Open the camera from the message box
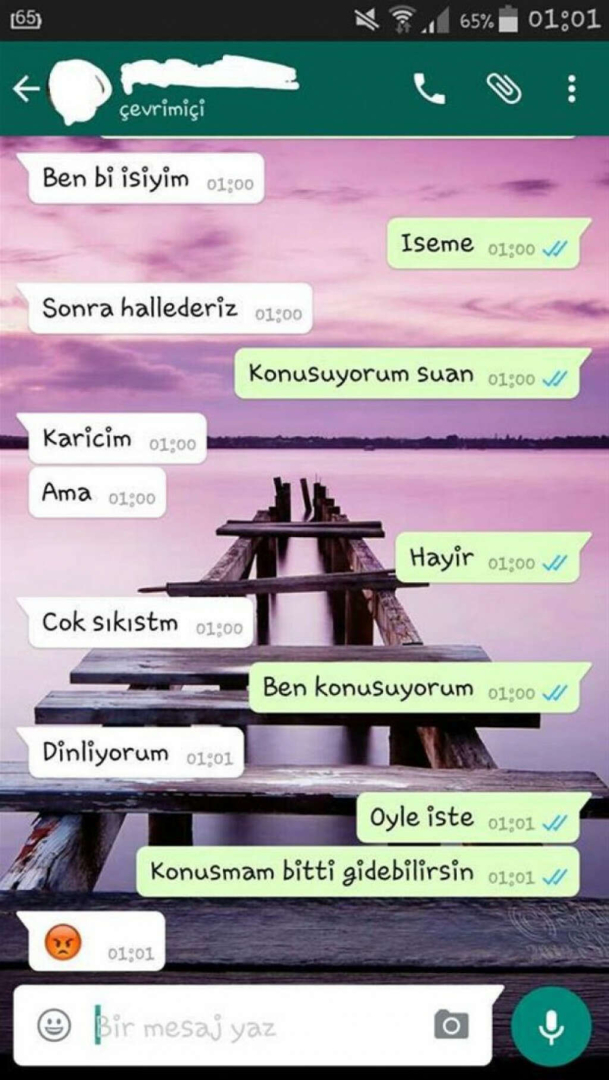This screenshot has width=609, height=1080. click(451, 1025)
